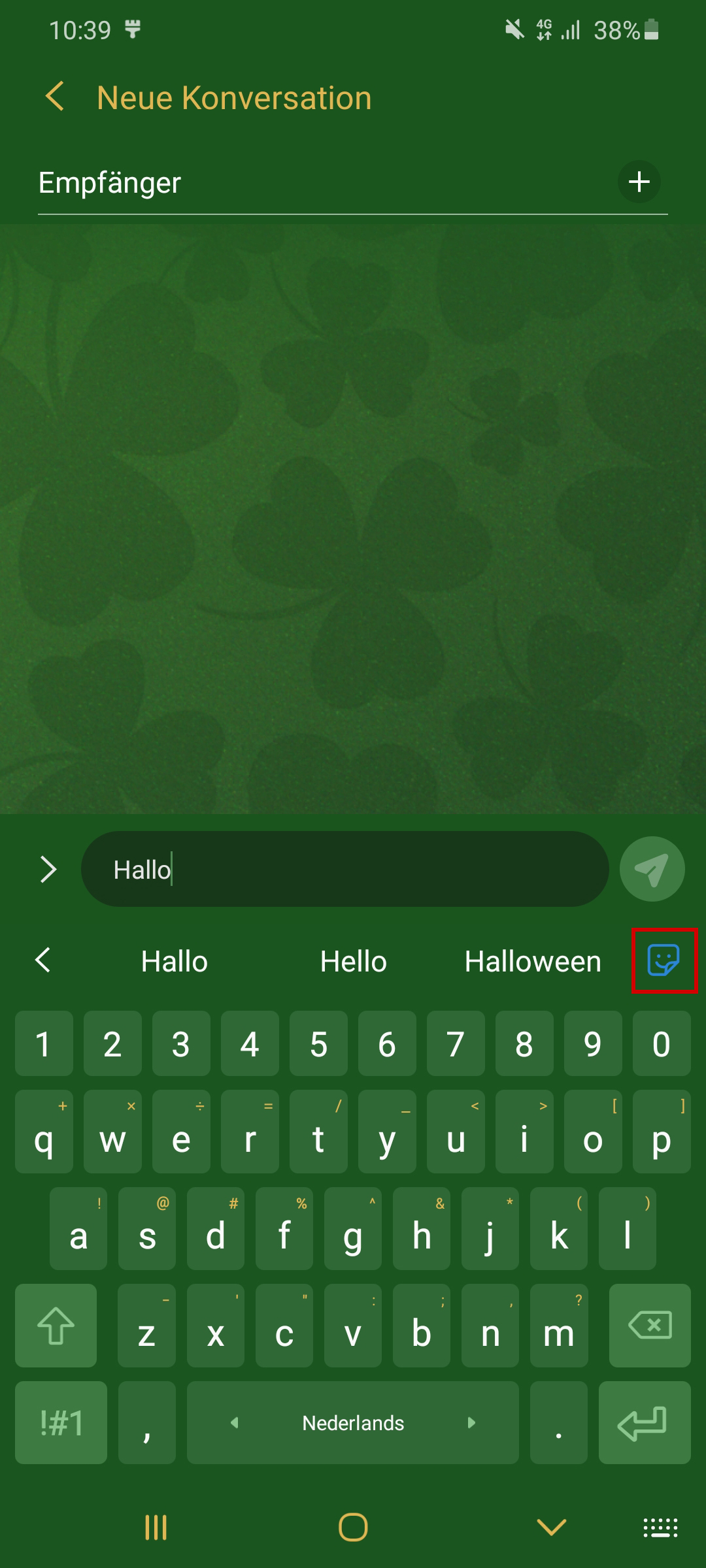
Task: Open the sticker panel on the keyboard
Action: (664, 960)
